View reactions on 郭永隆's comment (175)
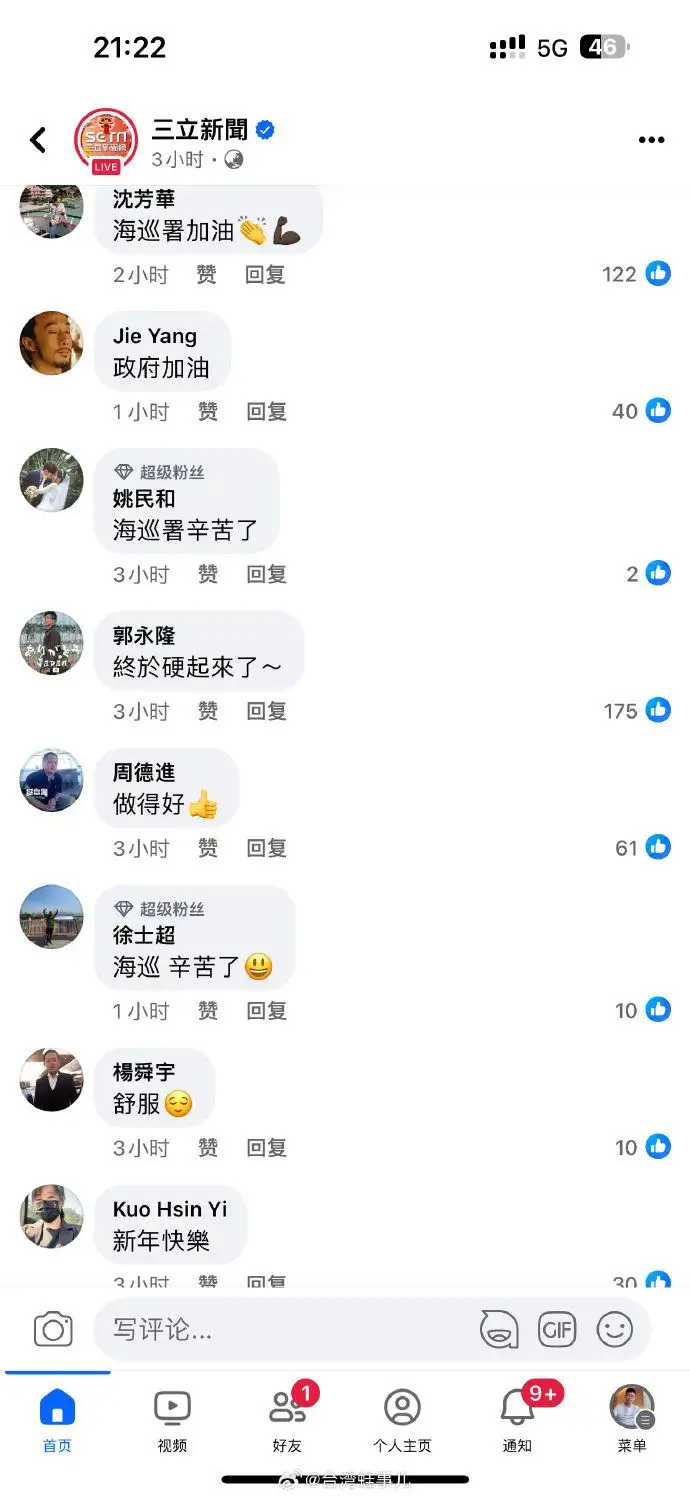Viewport: 690px width, 1496px height. click(x=637, y=711)
